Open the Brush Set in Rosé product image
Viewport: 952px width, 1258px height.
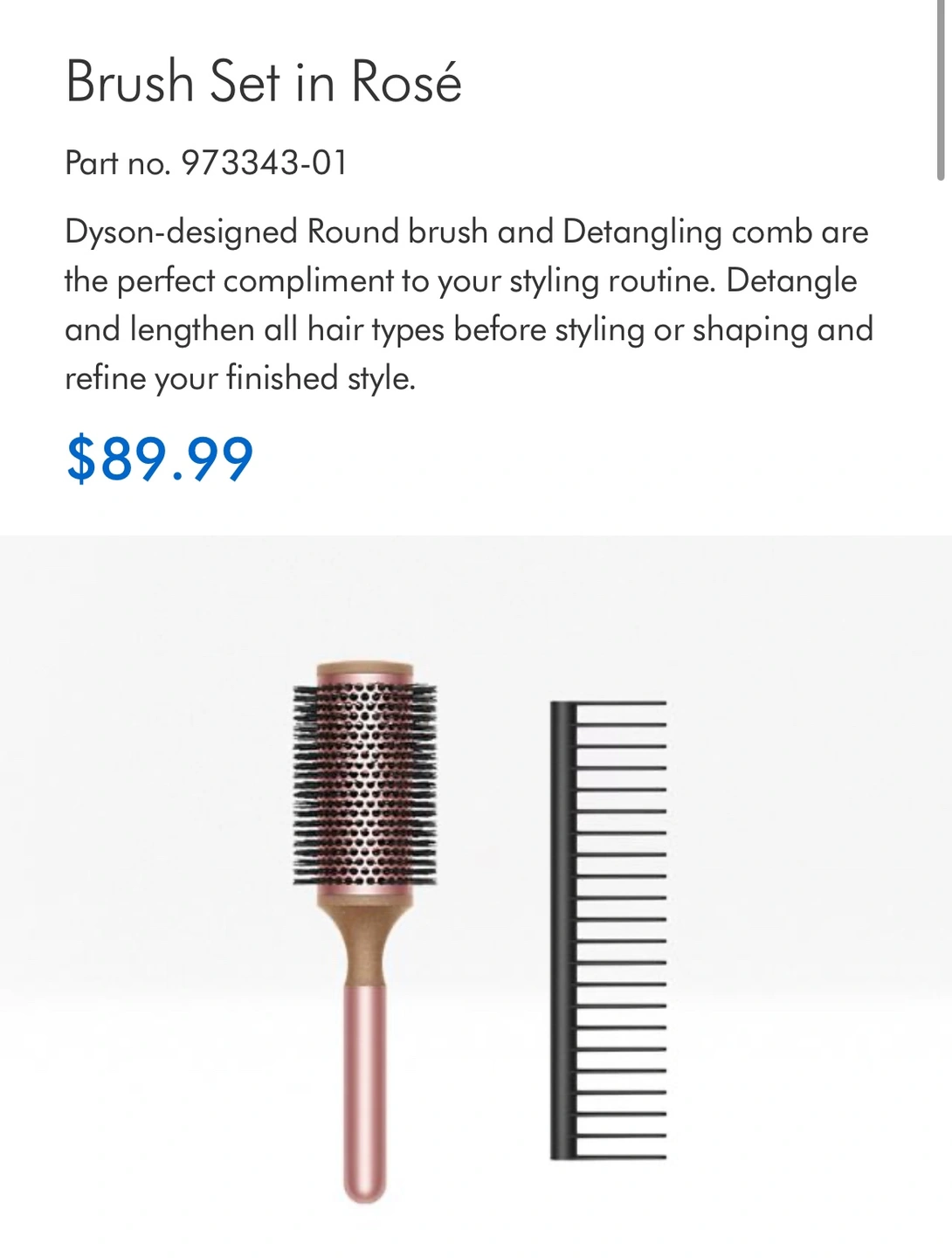coord(476,895)
